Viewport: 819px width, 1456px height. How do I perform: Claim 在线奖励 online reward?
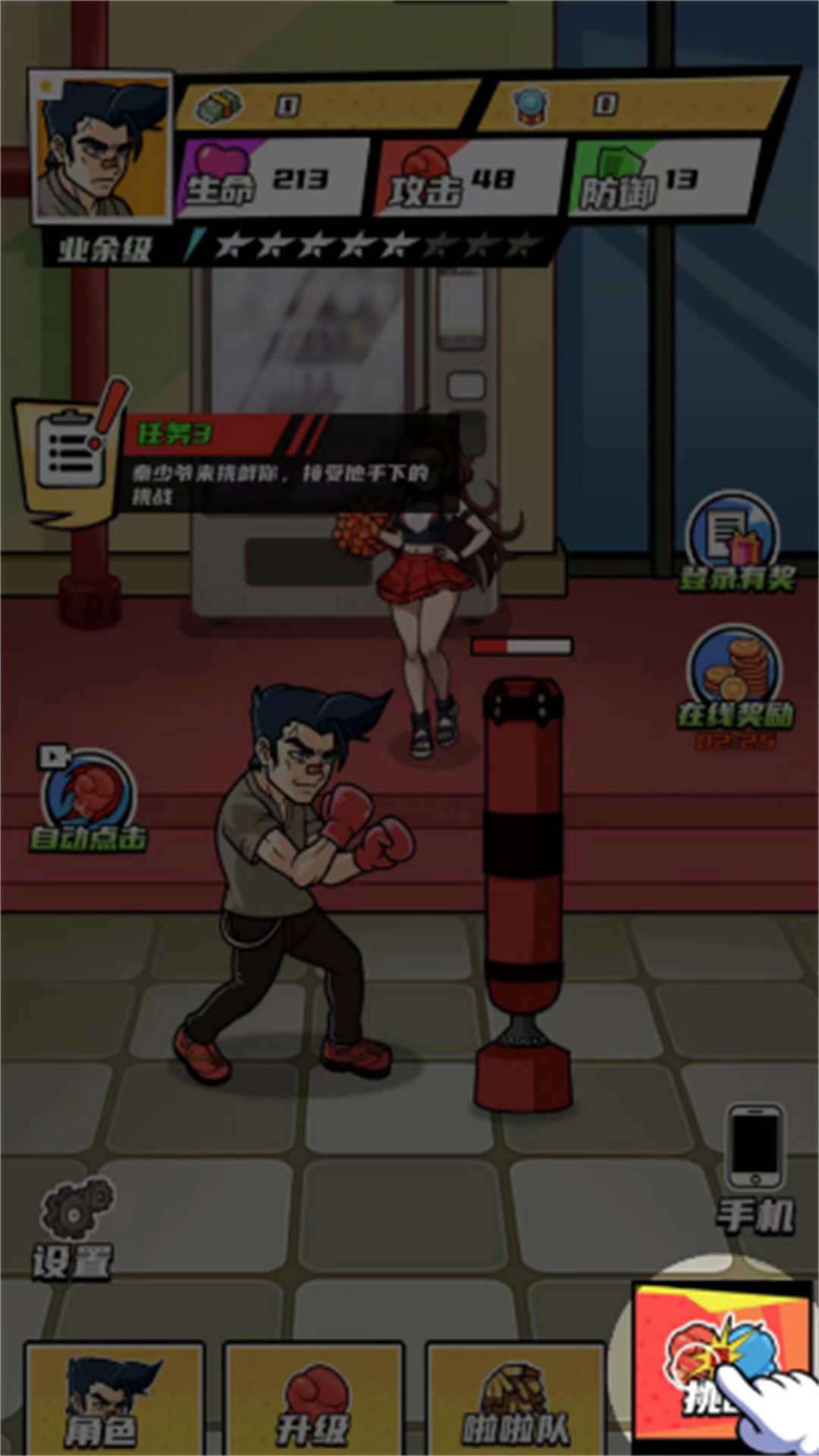point(734,677)
